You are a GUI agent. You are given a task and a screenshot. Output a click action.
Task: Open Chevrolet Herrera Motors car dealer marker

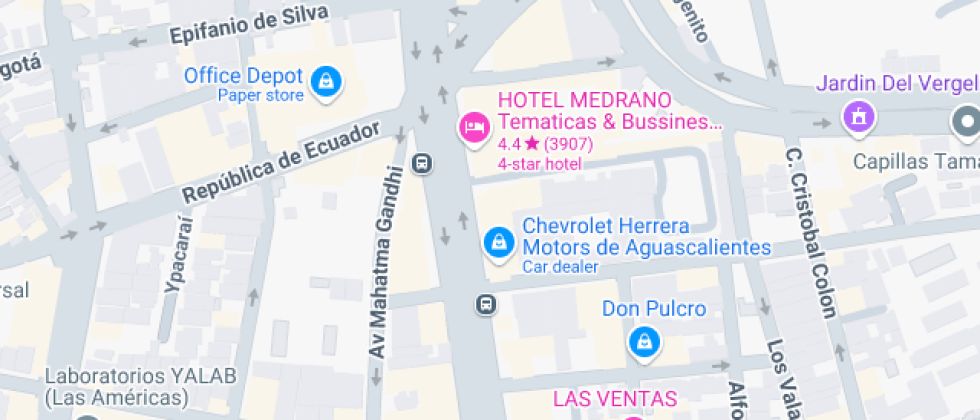point(497,241)
